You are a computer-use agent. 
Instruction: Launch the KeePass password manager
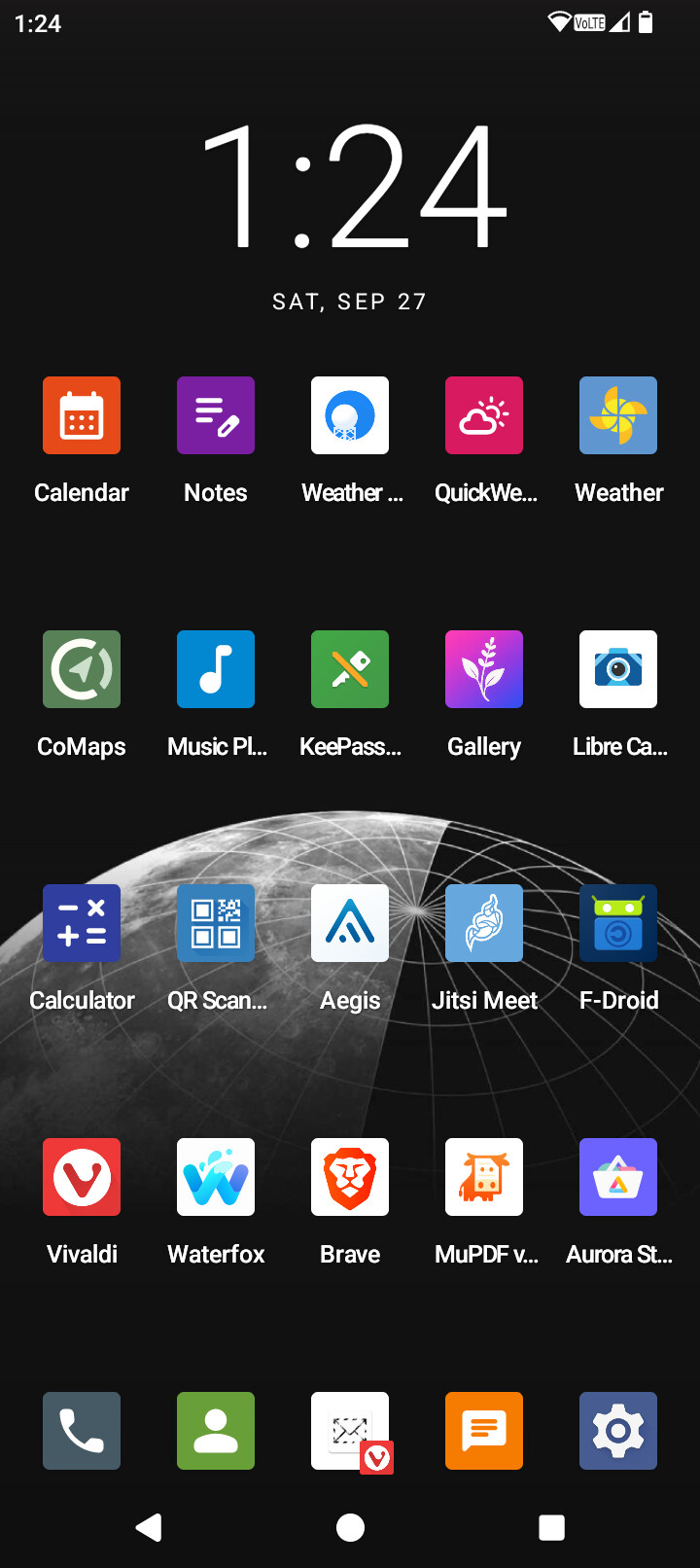coord(350,669)
